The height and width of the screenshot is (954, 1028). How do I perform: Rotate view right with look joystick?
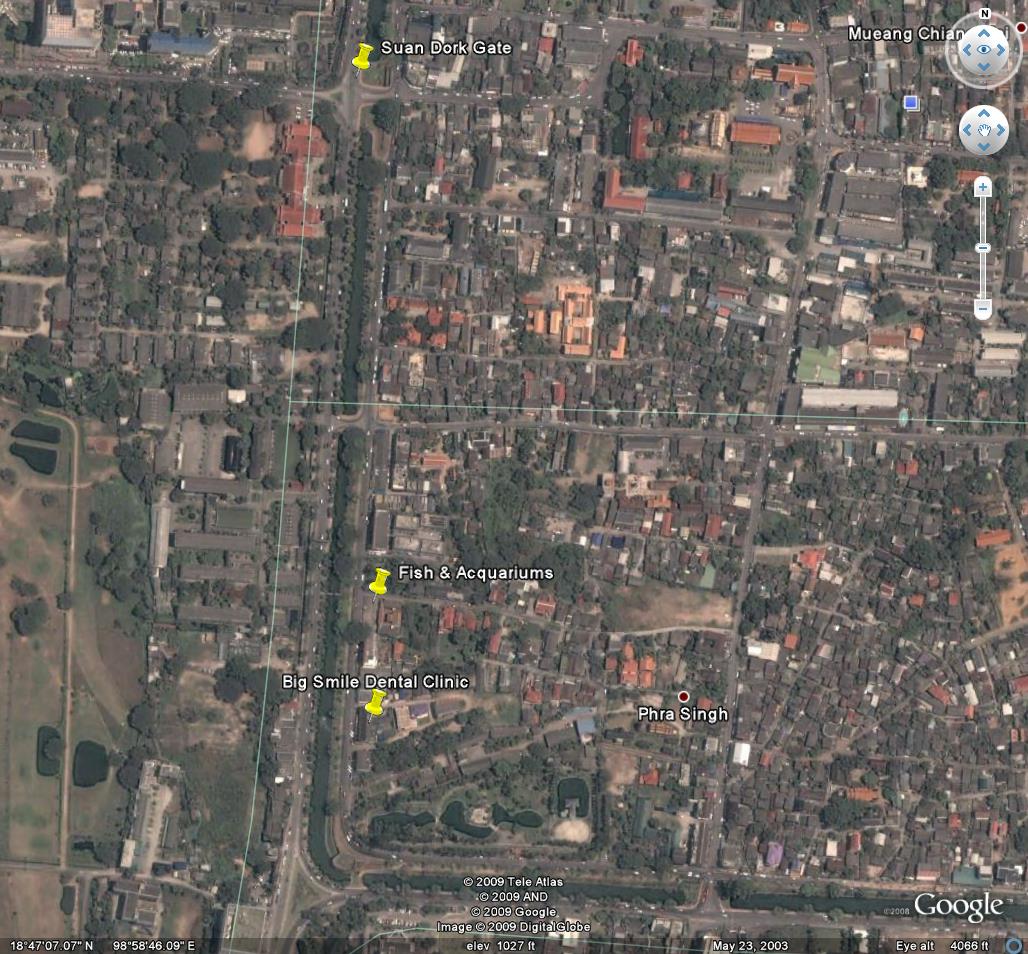(x=1003, y=50)
